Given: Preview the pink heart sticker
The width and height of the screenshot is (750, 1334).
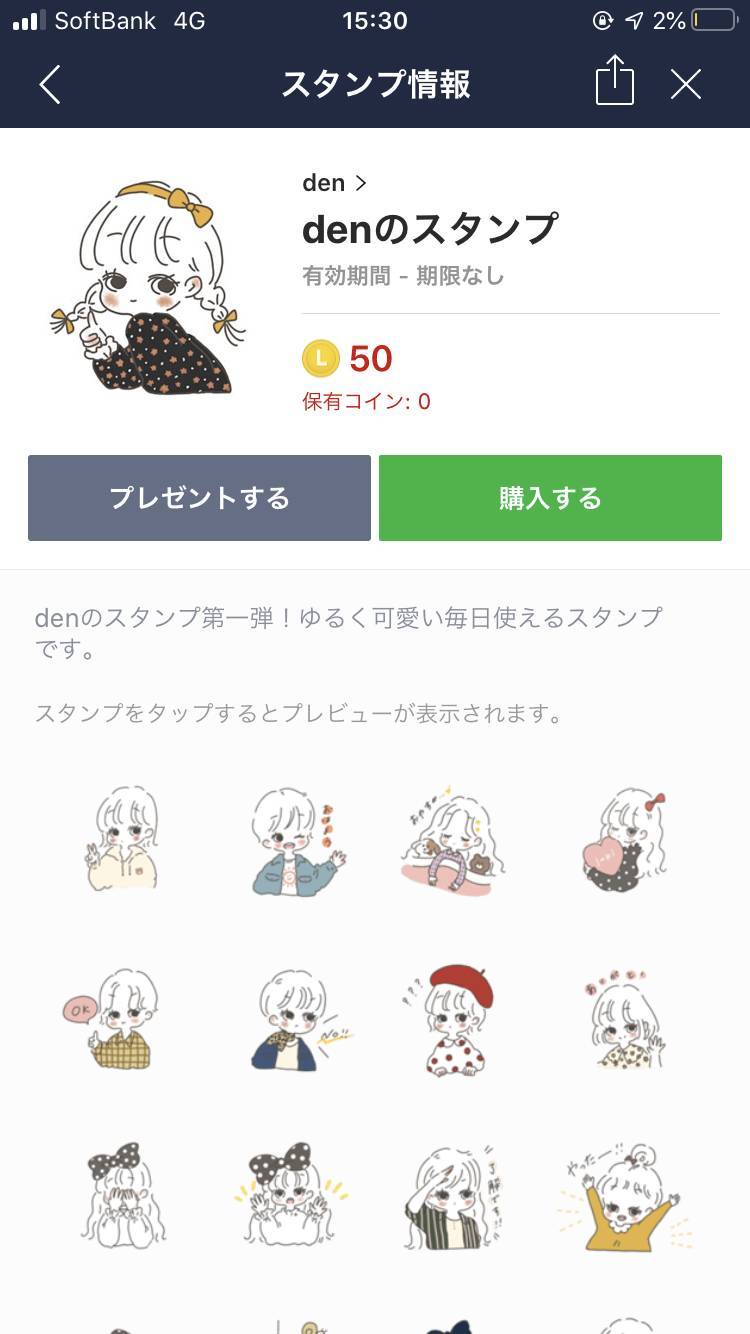Looking at the screenshot, I should pos(625,840).
